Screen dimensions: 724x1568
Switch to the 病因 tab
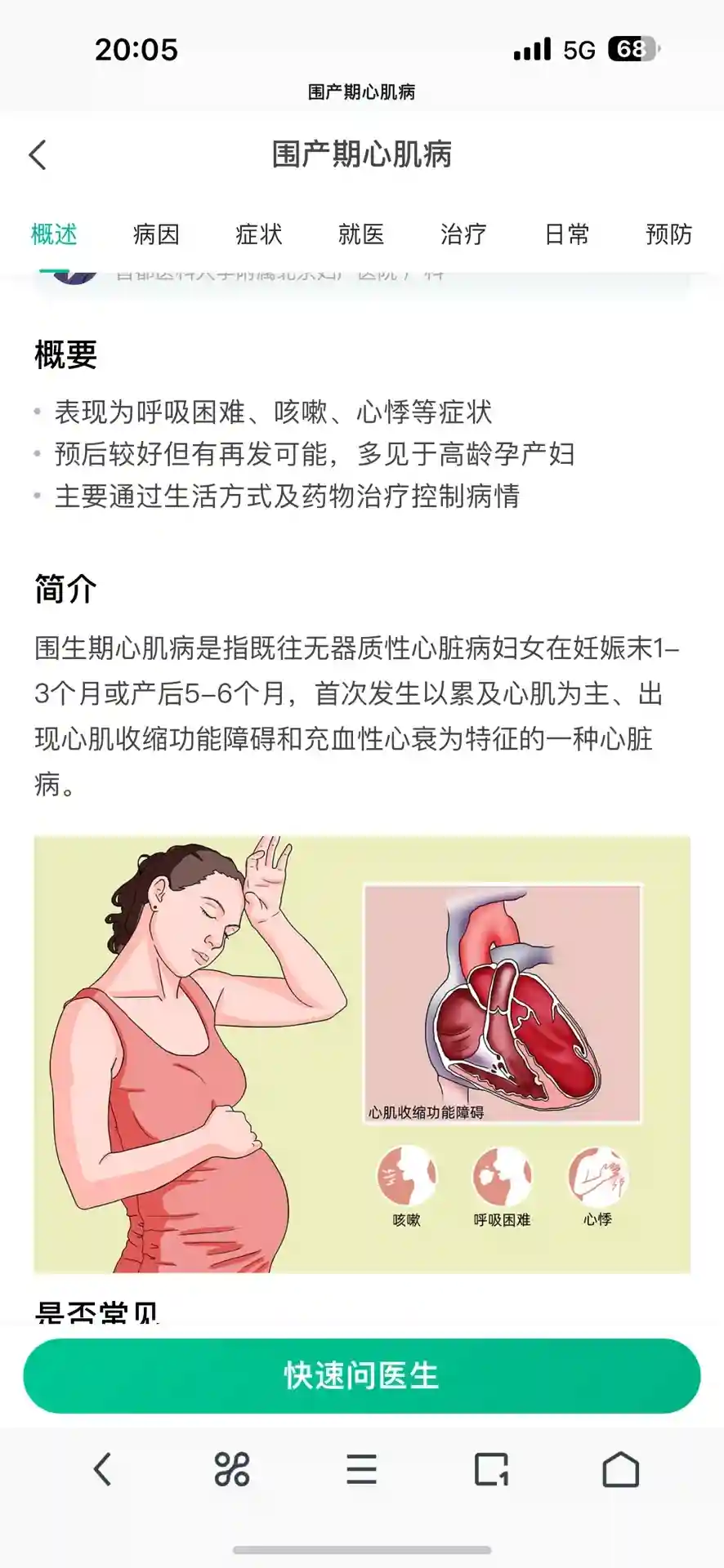156,235
